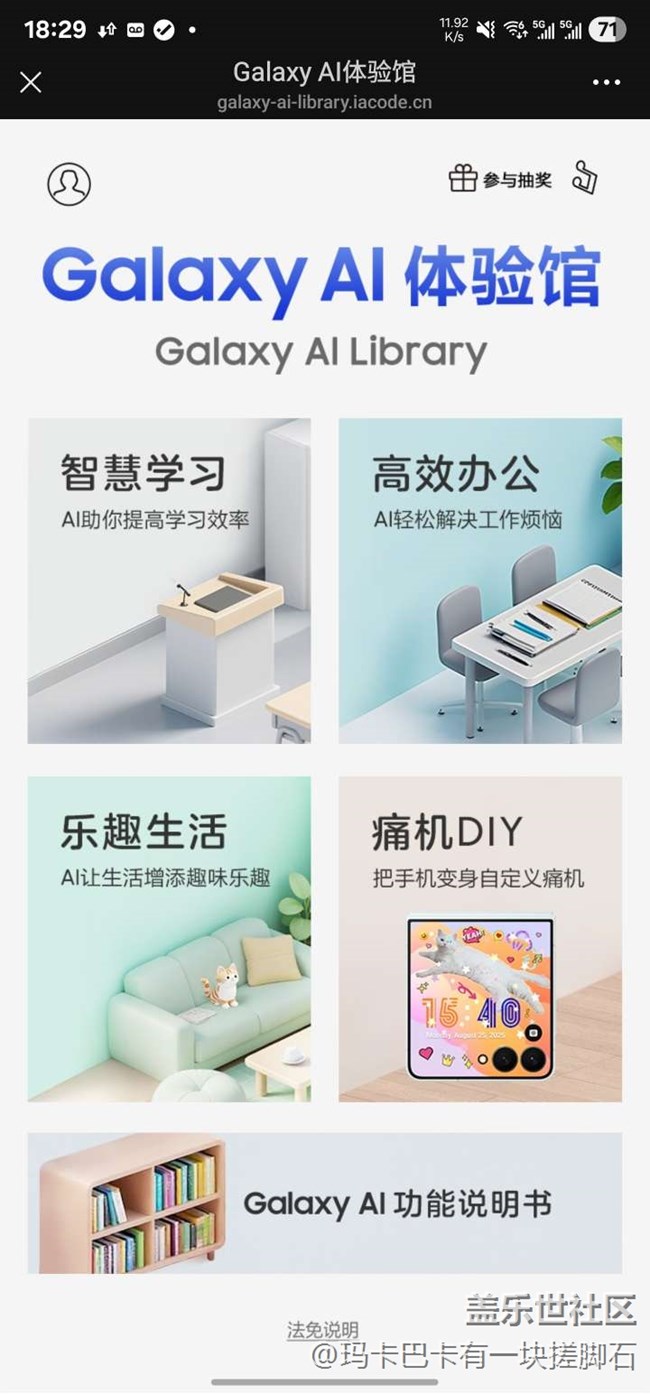Open the three-dot overflow menu
The image size is (650, 1394).
click(606, 83)
